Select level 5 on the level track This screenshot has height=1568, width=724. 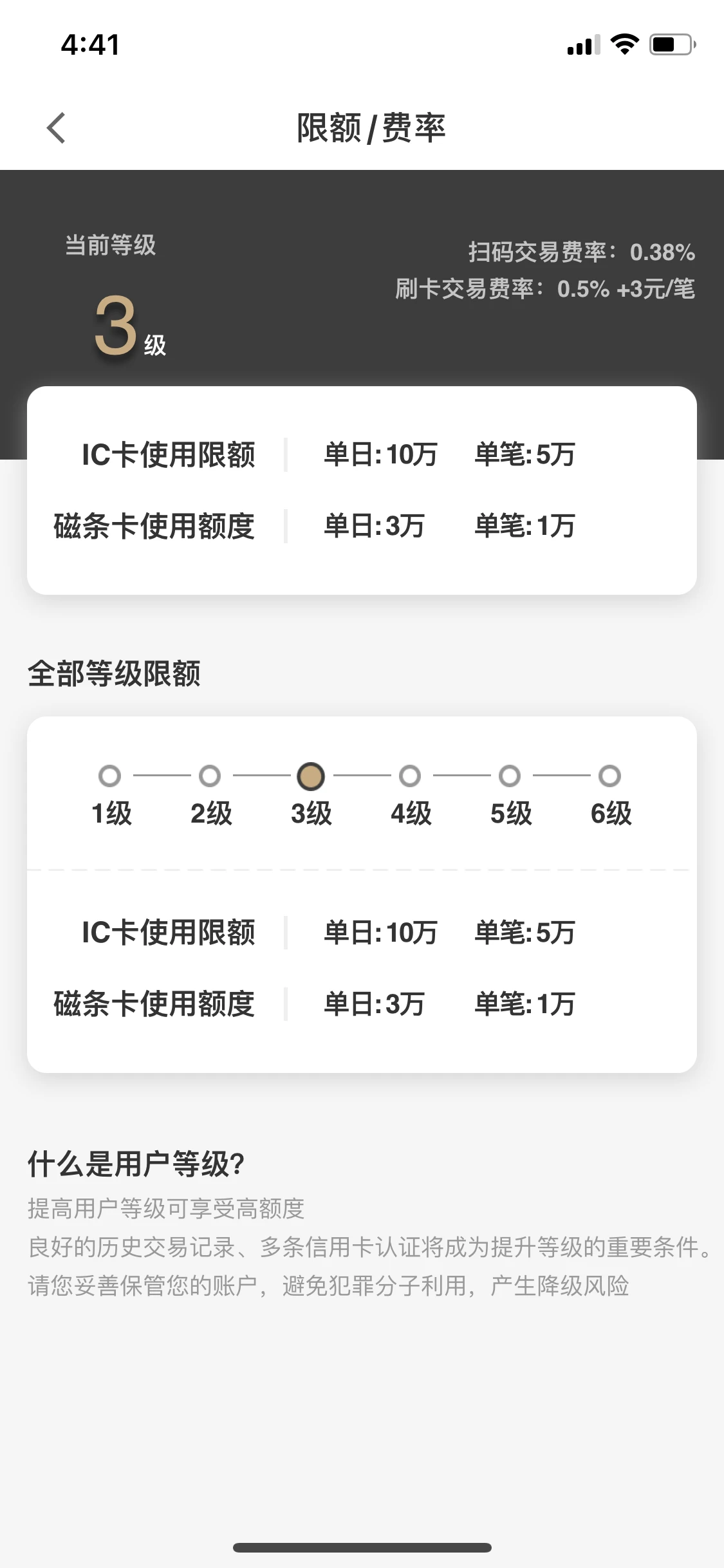510,776
